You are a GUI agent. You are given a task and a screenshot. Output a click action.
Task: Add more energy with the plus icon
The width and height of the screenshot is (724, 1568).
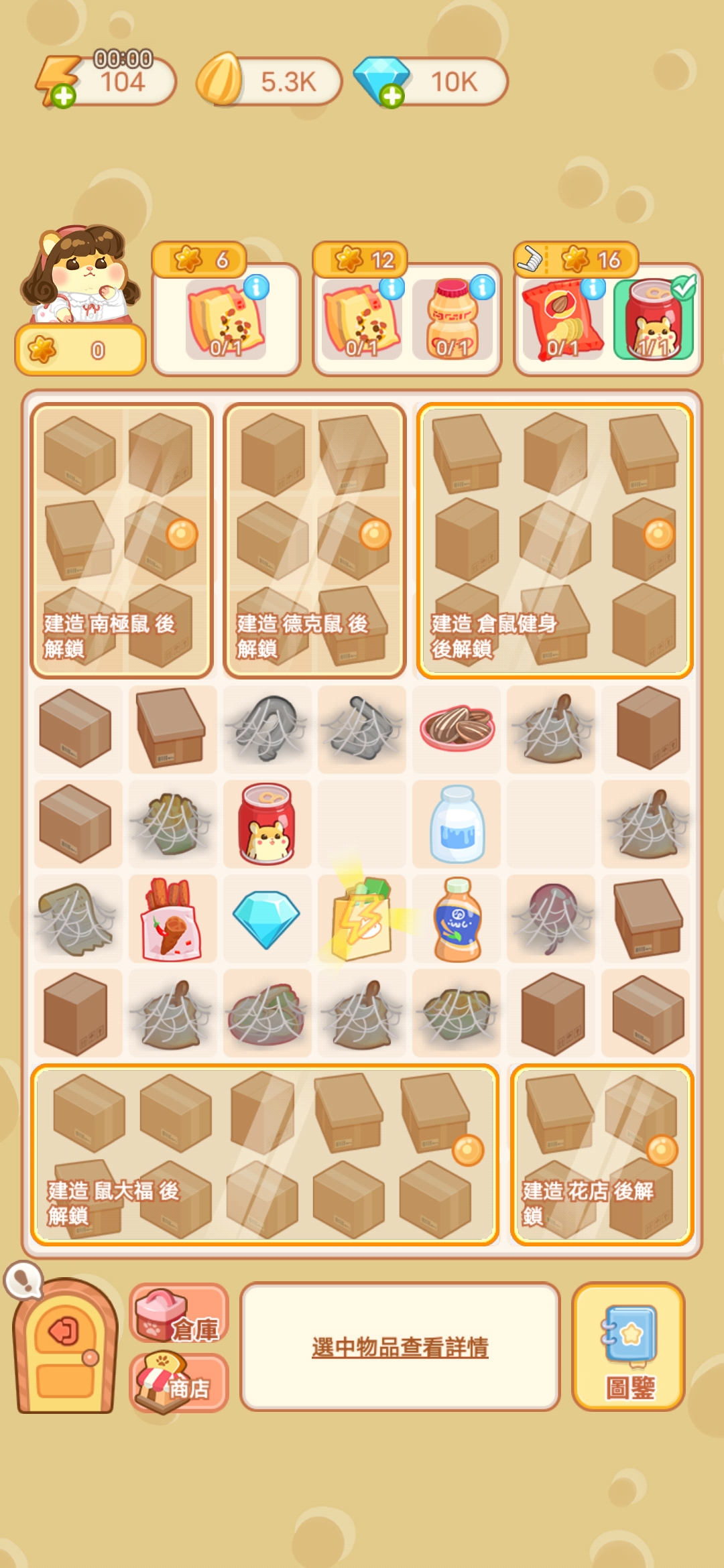(63, 96)
